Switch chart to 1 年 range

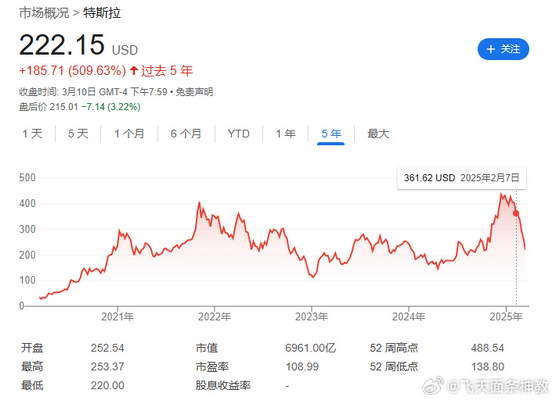pos(285,134)
